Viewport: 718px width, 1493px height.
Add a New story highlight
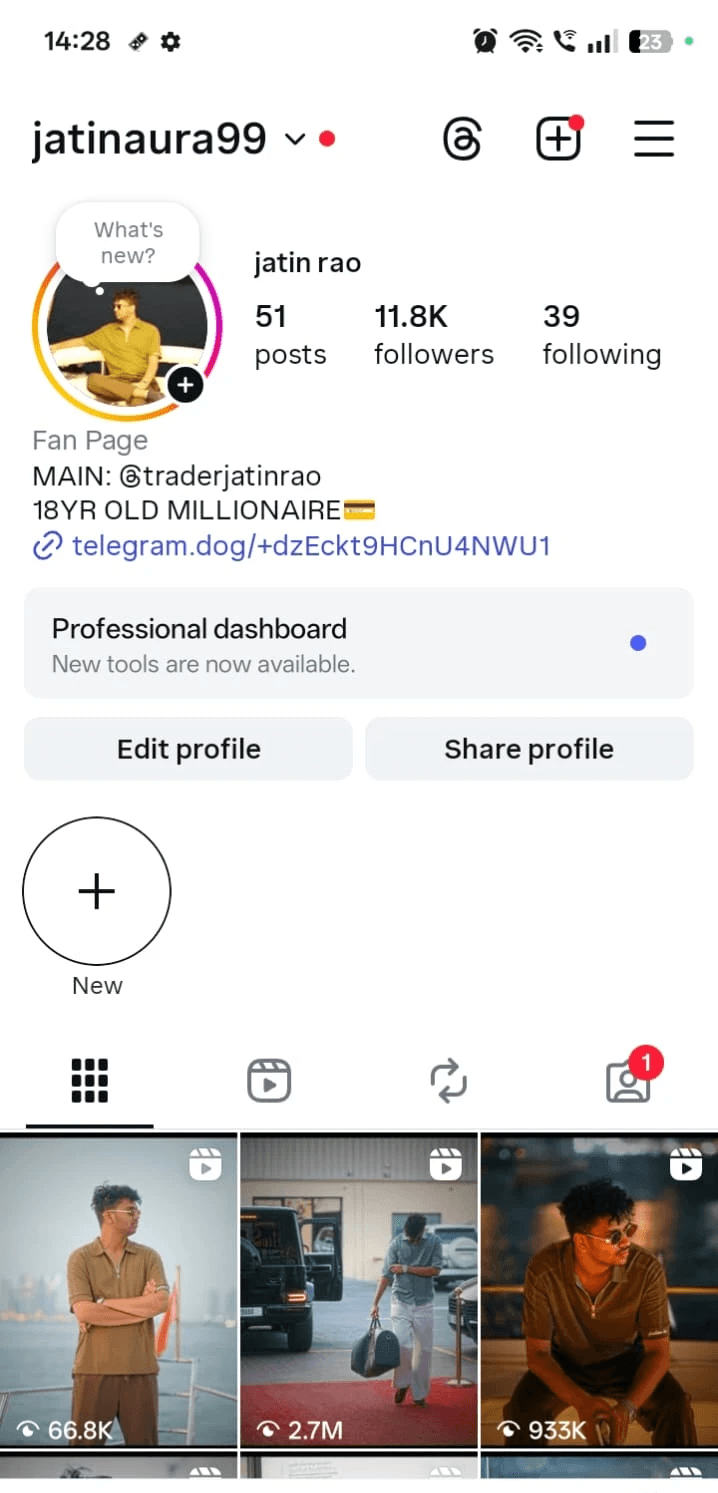click(x=97, y=891)
